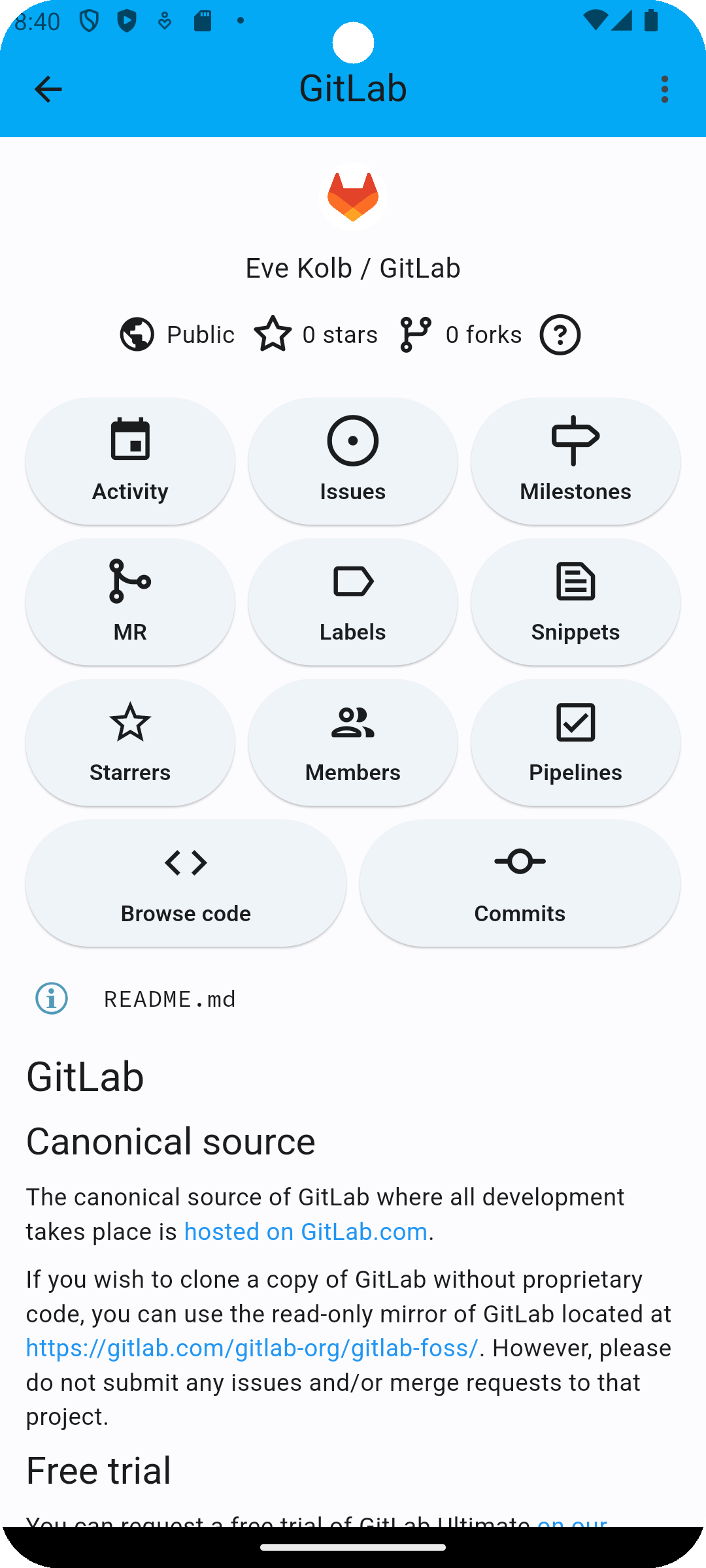Show merge requests via MR
The height and width of the screenshot is (1568, 706).
[x=130, y=602]
